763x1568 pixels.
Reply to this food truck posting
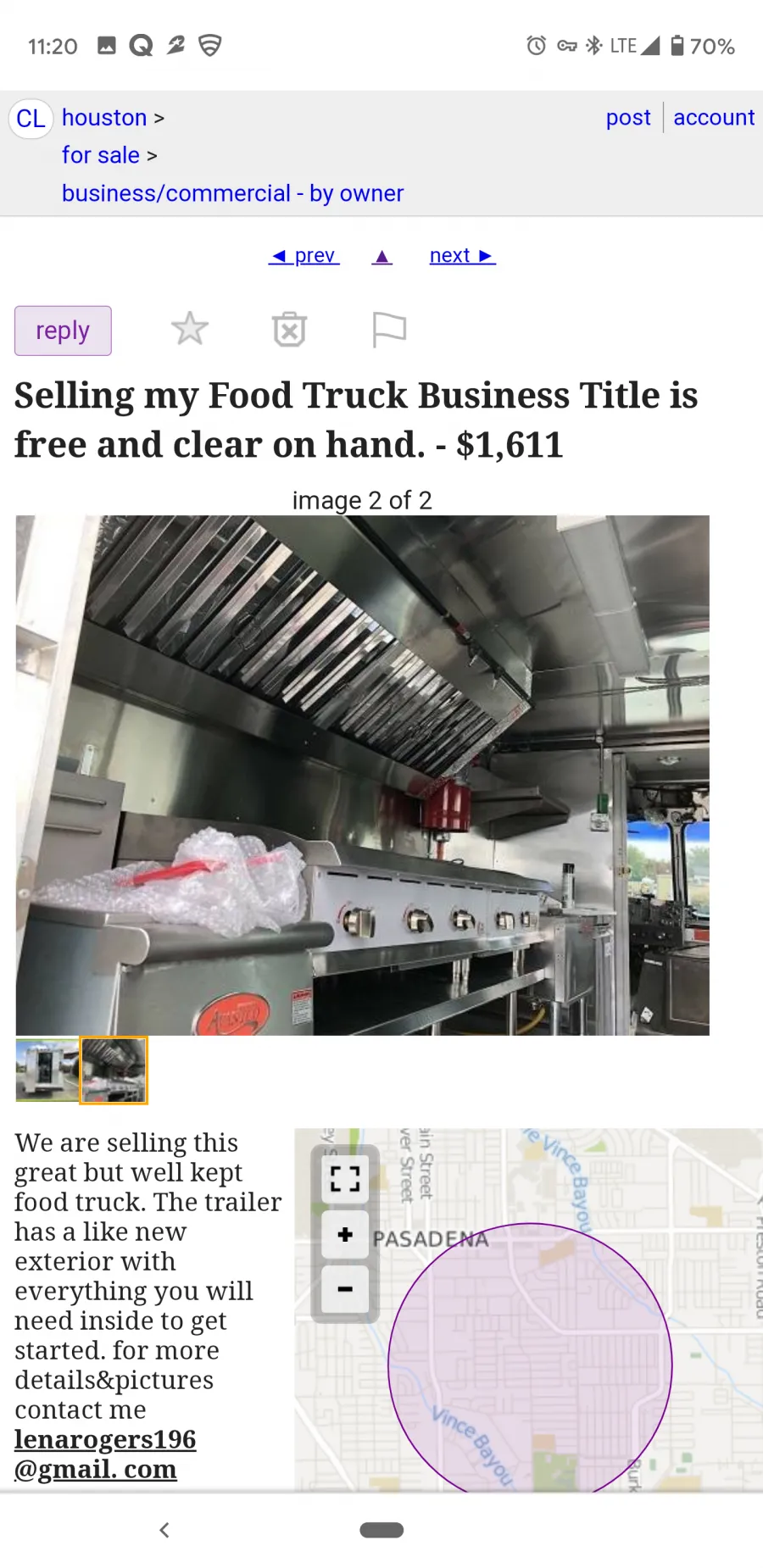coord(63,331)
